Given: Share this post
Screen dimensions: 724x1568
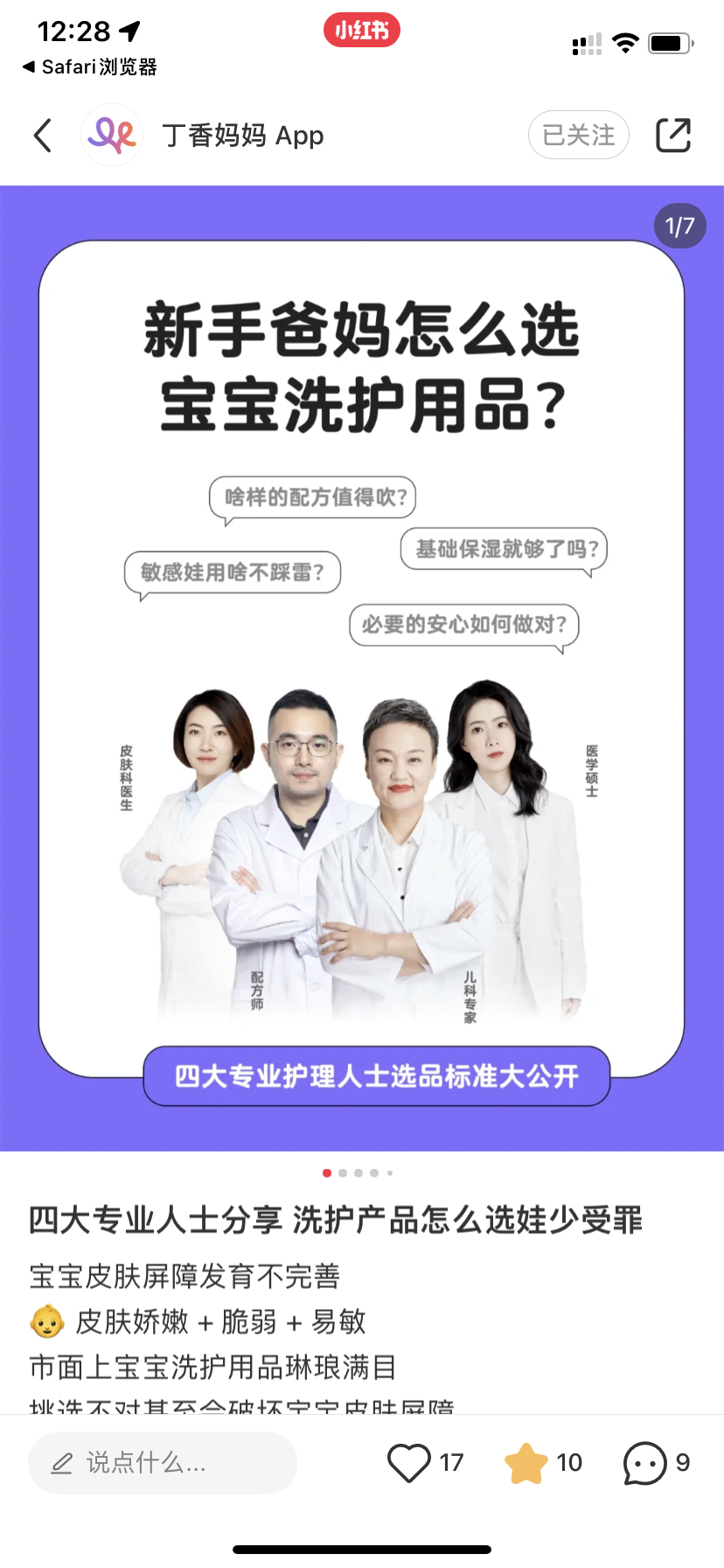Looking at the screenshot, I should [x=673, y=135].
